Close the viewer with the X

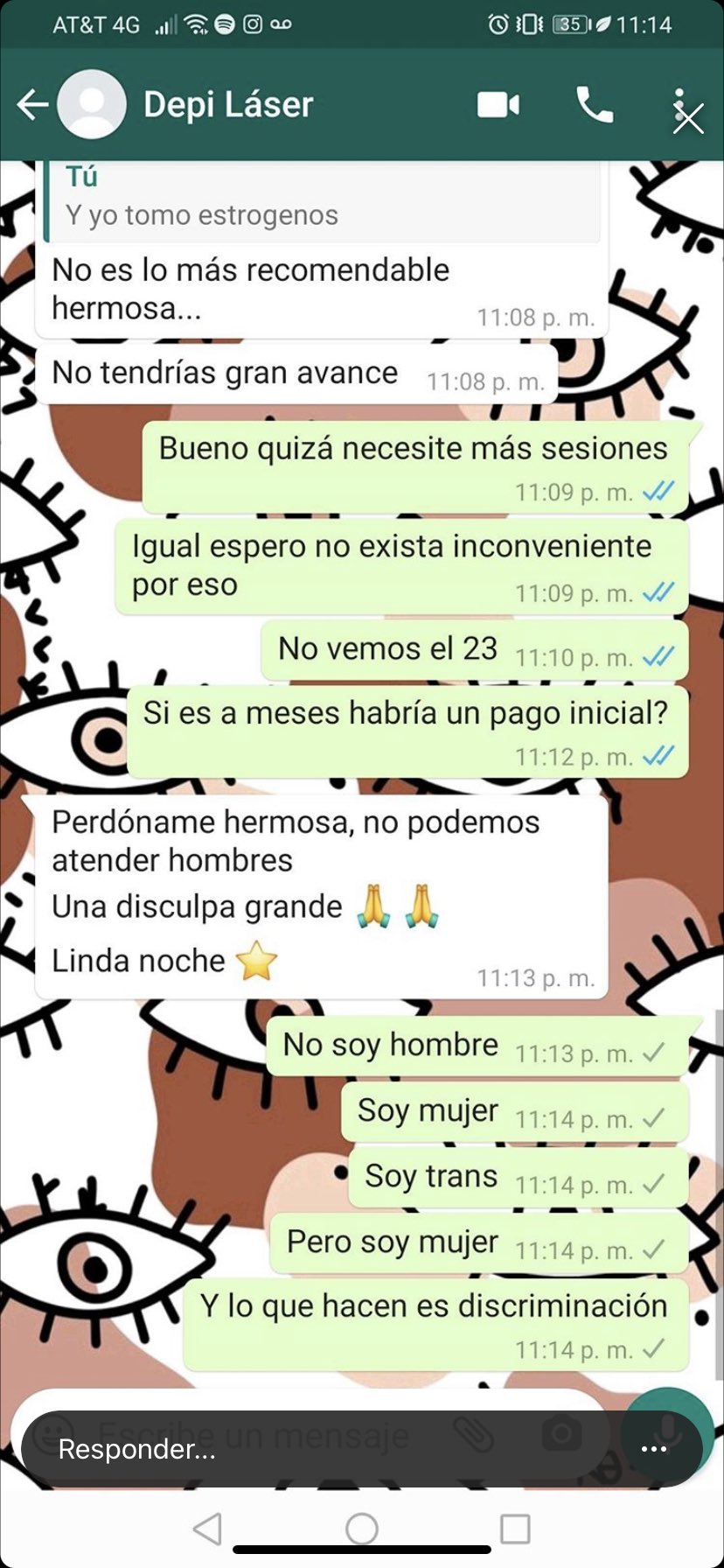pyautogui.click(x=688, y=119)
